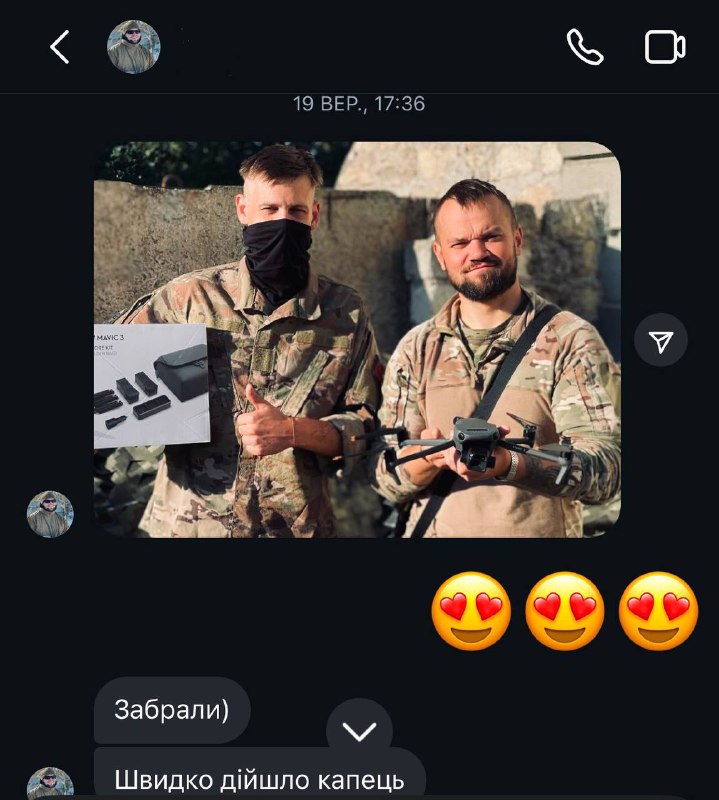Open the received drone photo

click(357, 339)
